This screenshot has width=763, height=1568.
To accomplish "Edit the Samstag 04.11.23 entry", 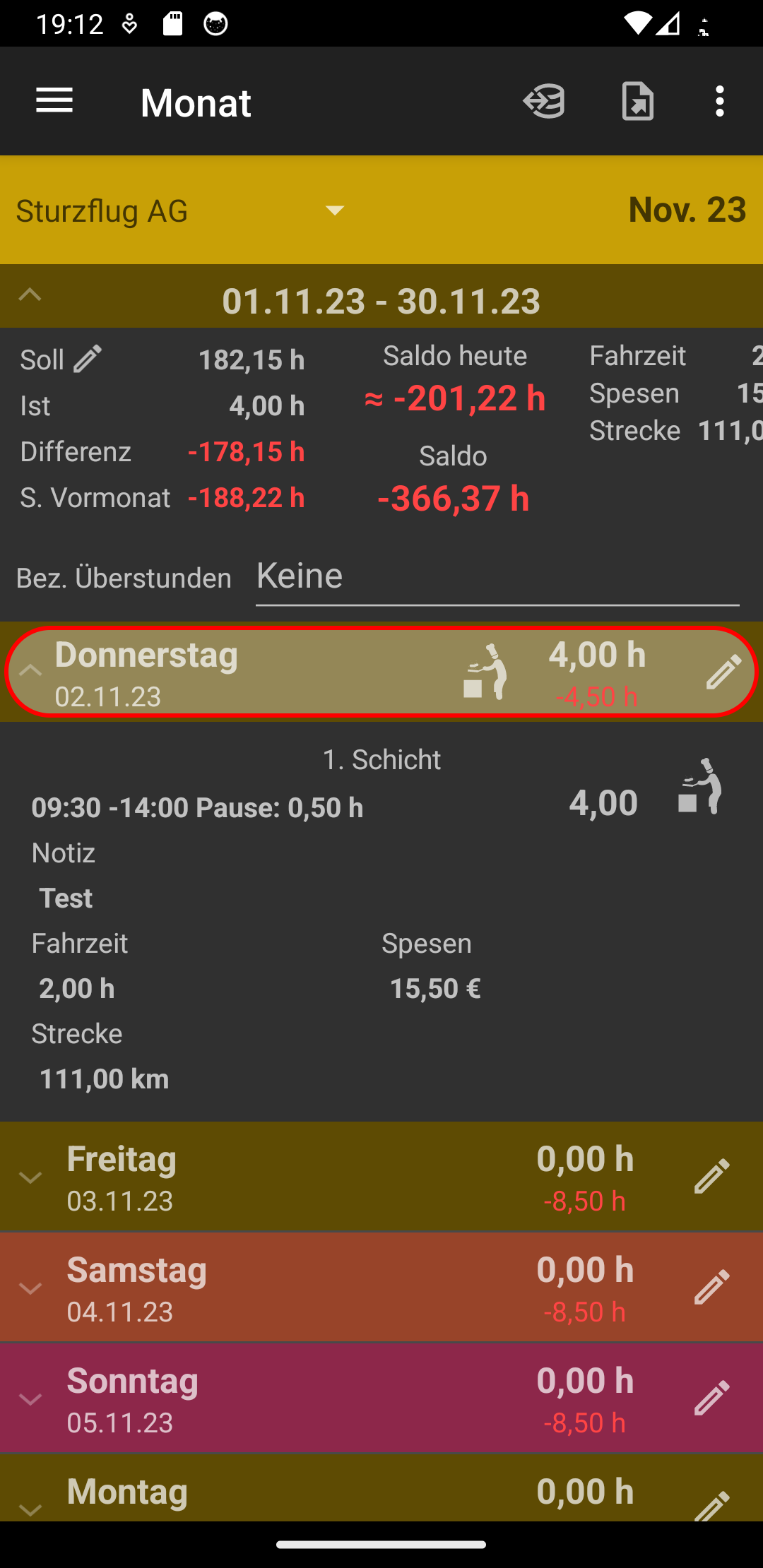I will pos(711,1288).
